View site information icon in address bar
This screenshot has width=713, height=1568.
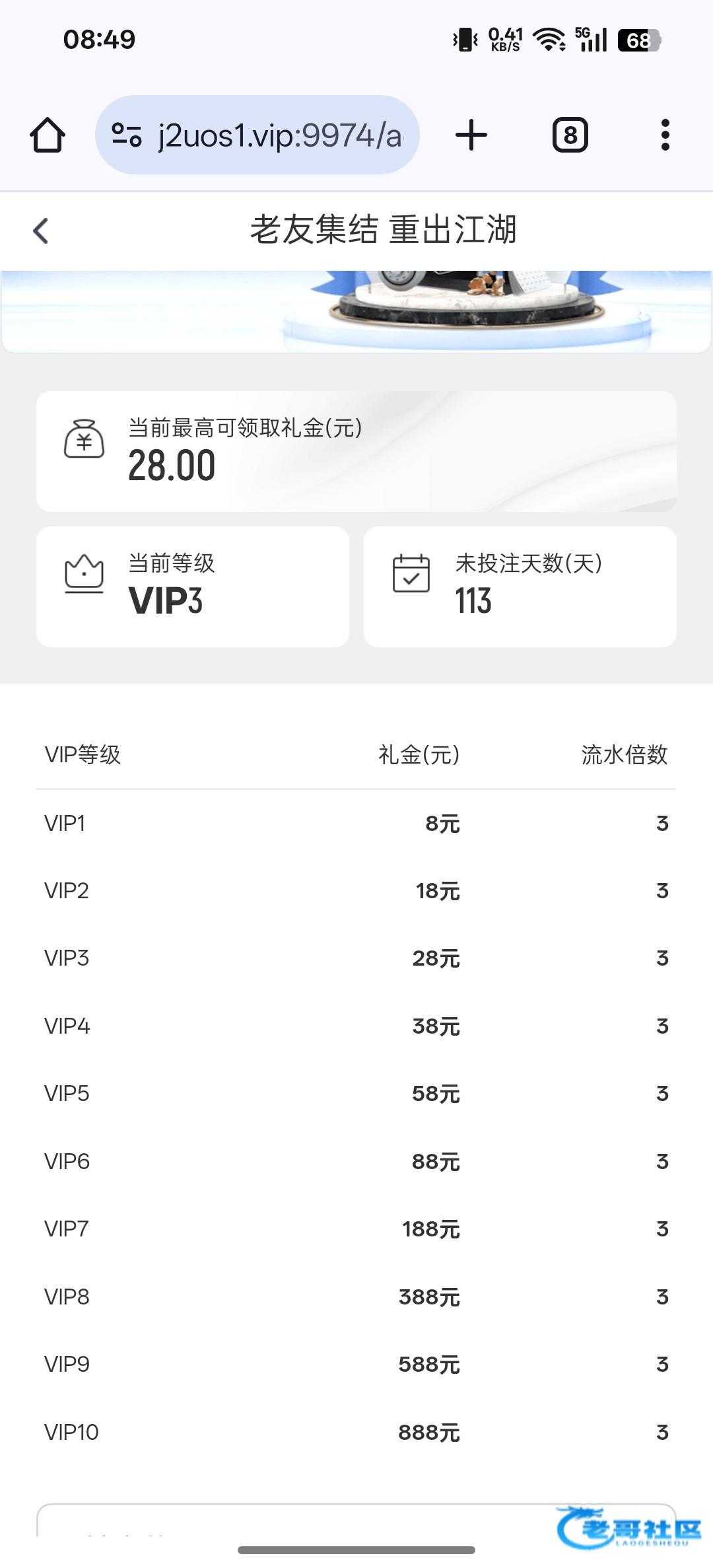(126, 135)
